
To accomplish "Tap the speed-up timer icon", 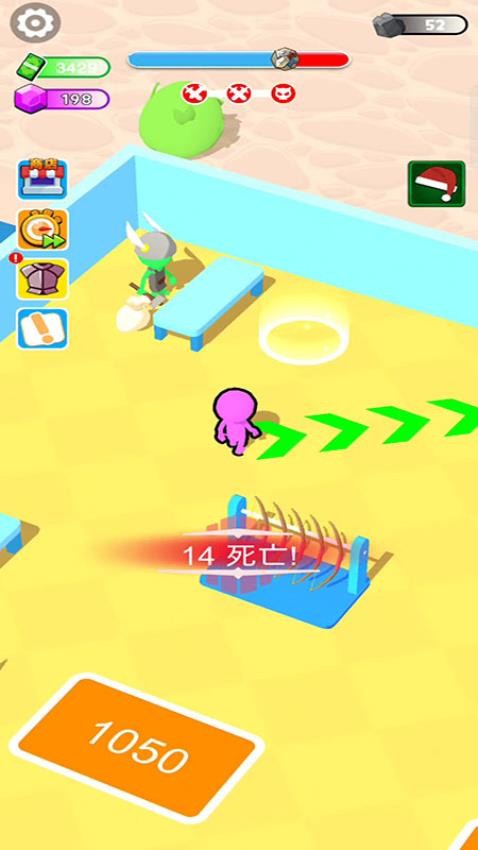I will coord(43,229).
